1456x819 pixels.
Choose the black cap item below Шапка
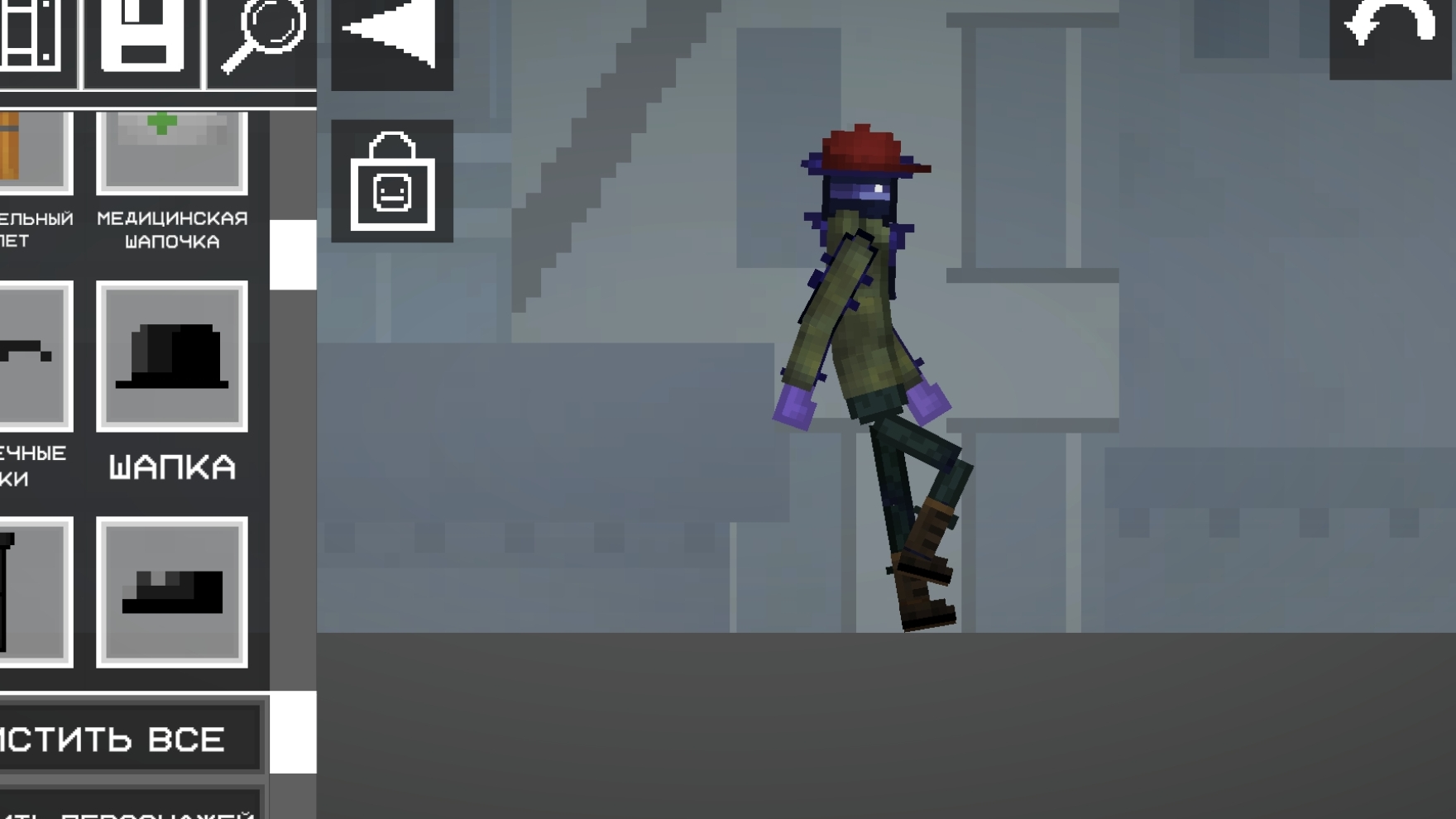click(172, 591)
